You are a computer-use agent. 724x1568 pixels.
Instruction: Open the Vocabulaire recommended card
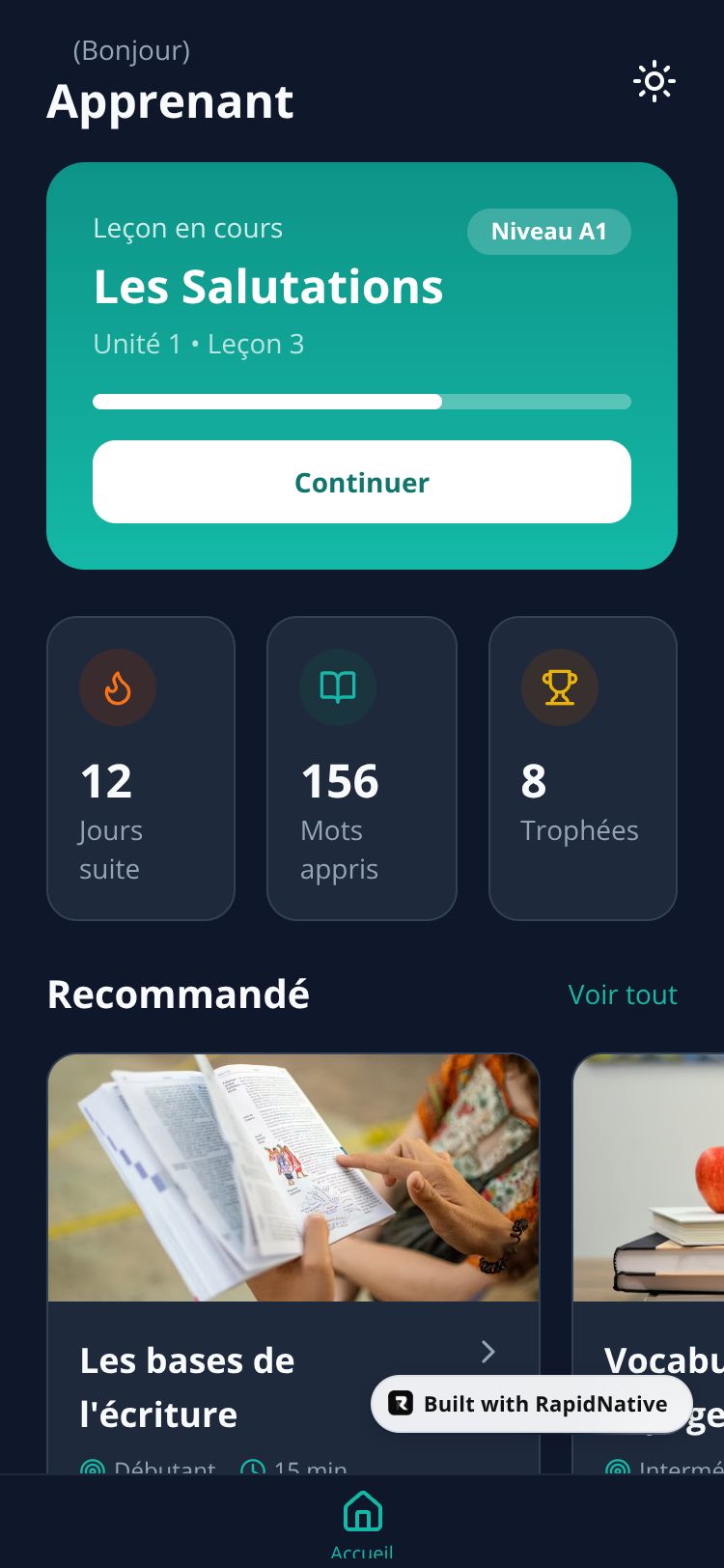(649, 1217)
